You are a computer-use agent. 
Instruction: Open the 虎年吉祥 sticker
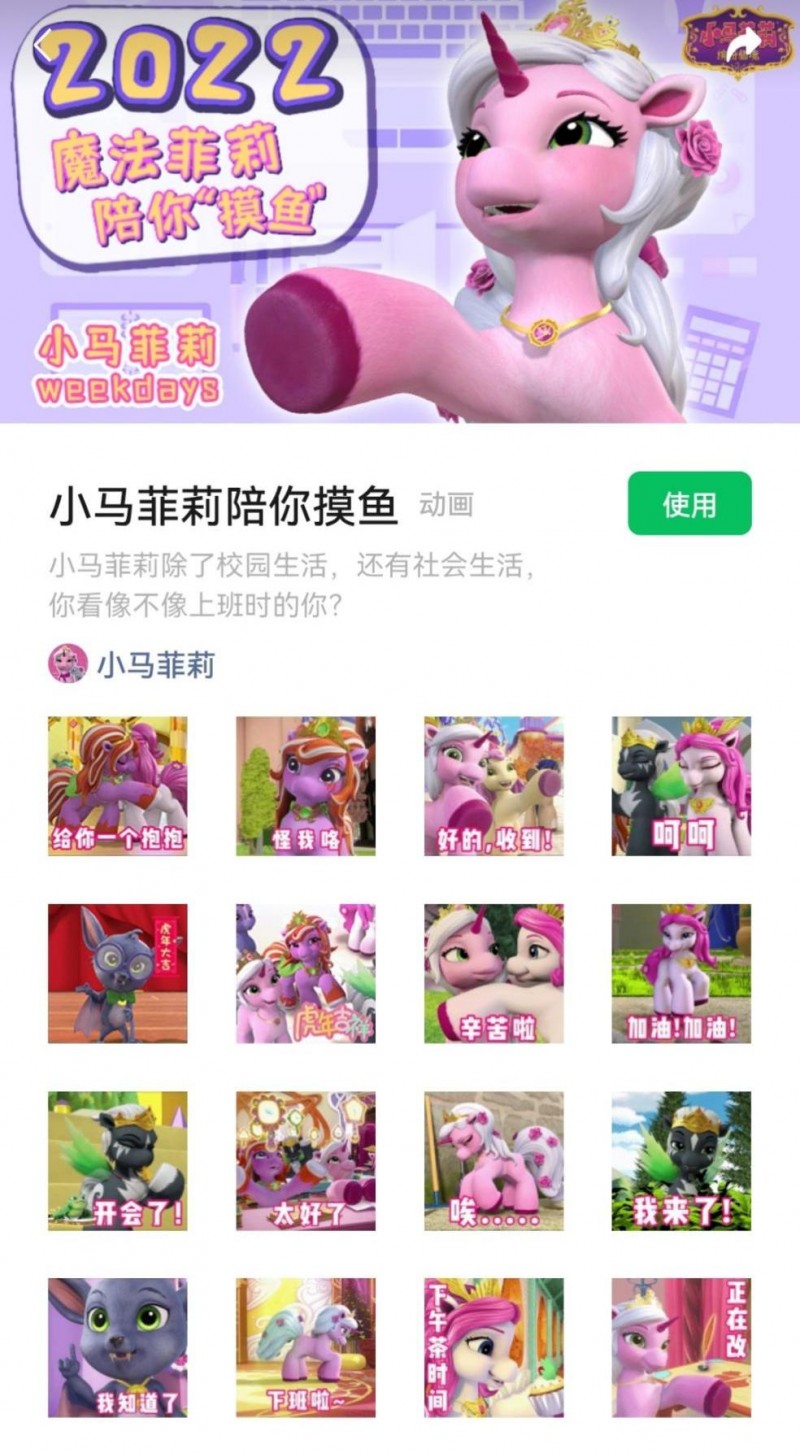305,973
